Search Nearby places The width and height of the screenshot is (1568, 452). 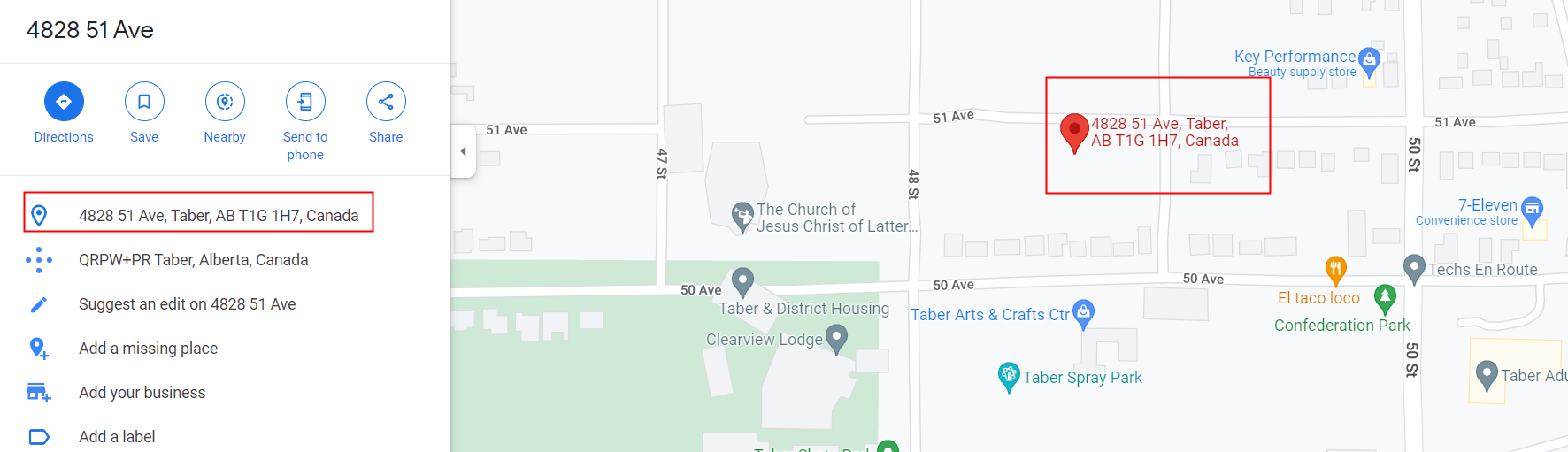pos(225,102)
